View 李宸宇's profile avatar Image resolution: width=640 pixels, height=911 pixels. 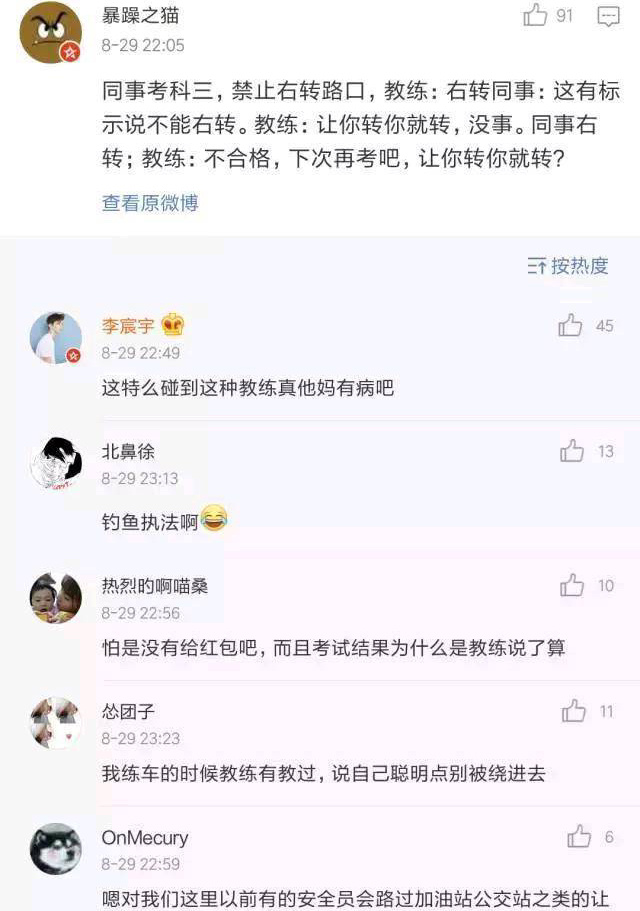[x=55, y=338]
